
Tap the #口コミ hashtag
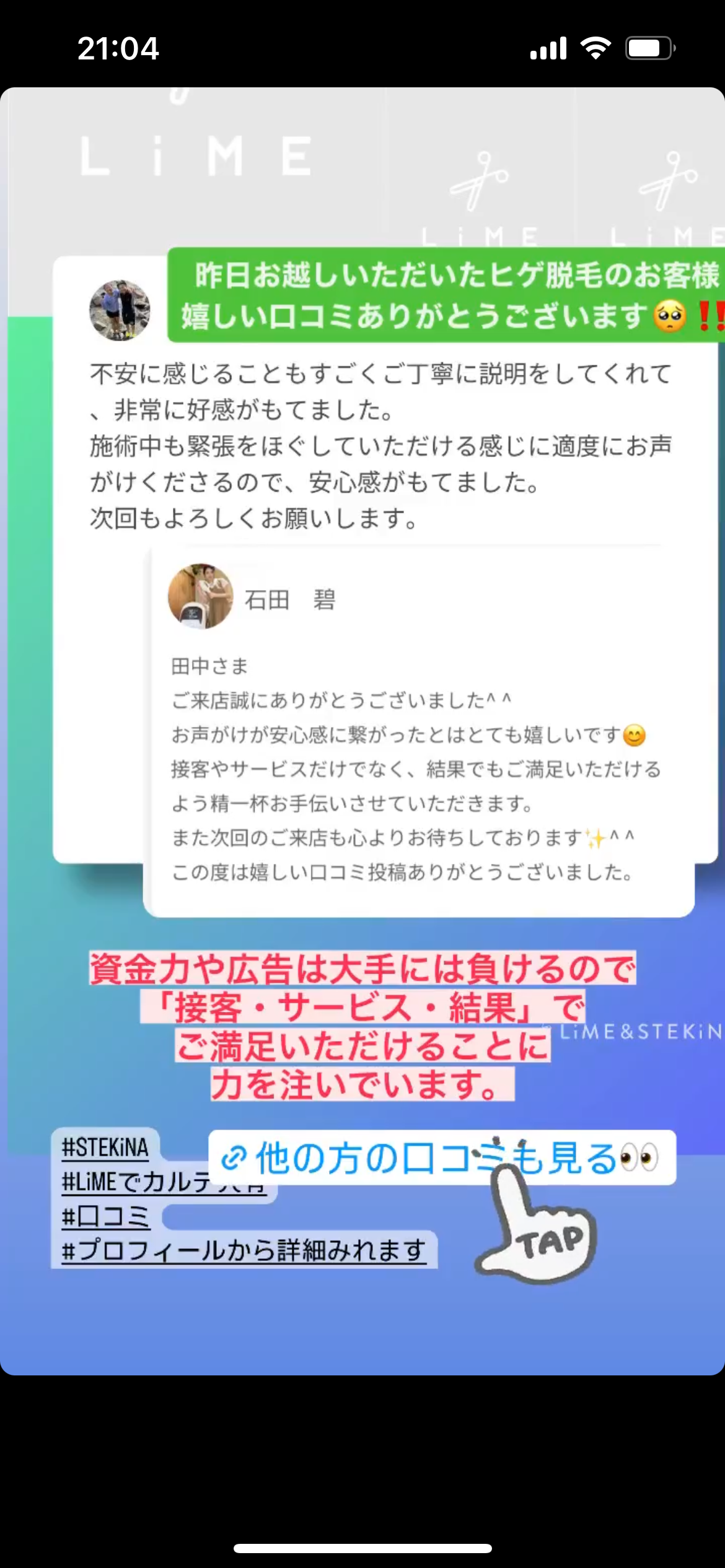pos(106,1217)
